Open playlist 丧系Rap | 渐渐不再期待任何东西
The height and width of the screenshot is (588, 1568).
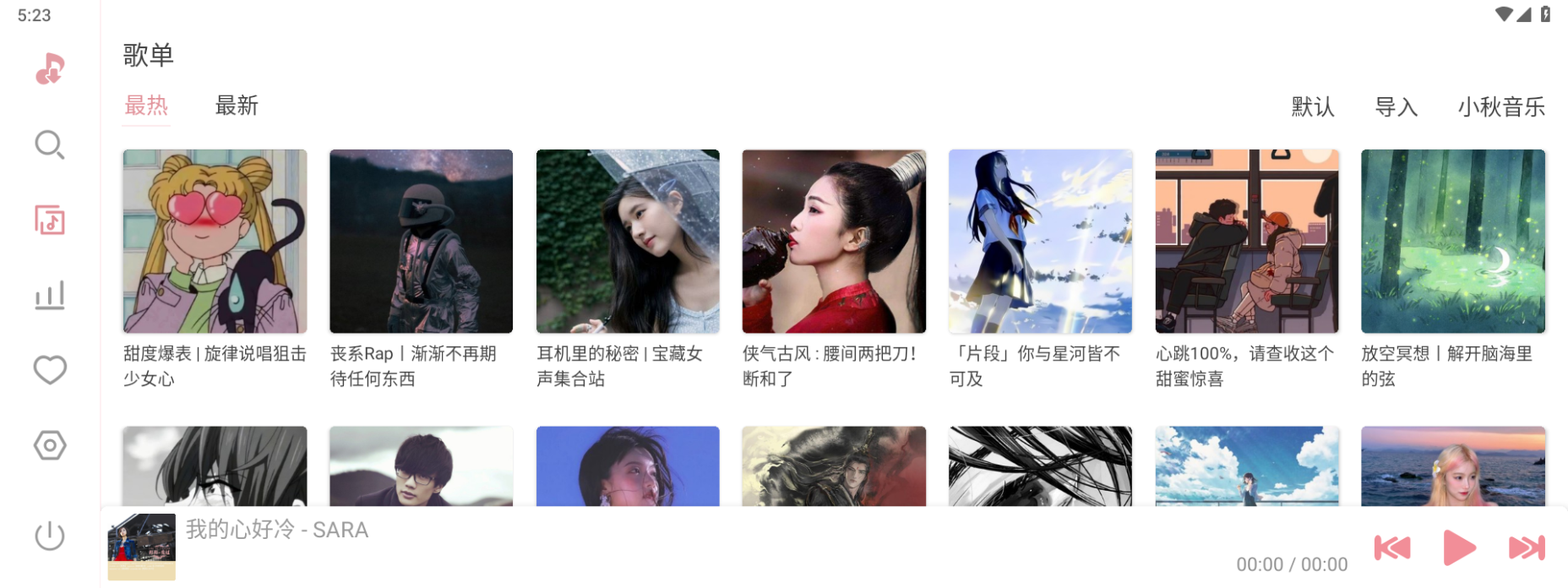pos(421,242)
